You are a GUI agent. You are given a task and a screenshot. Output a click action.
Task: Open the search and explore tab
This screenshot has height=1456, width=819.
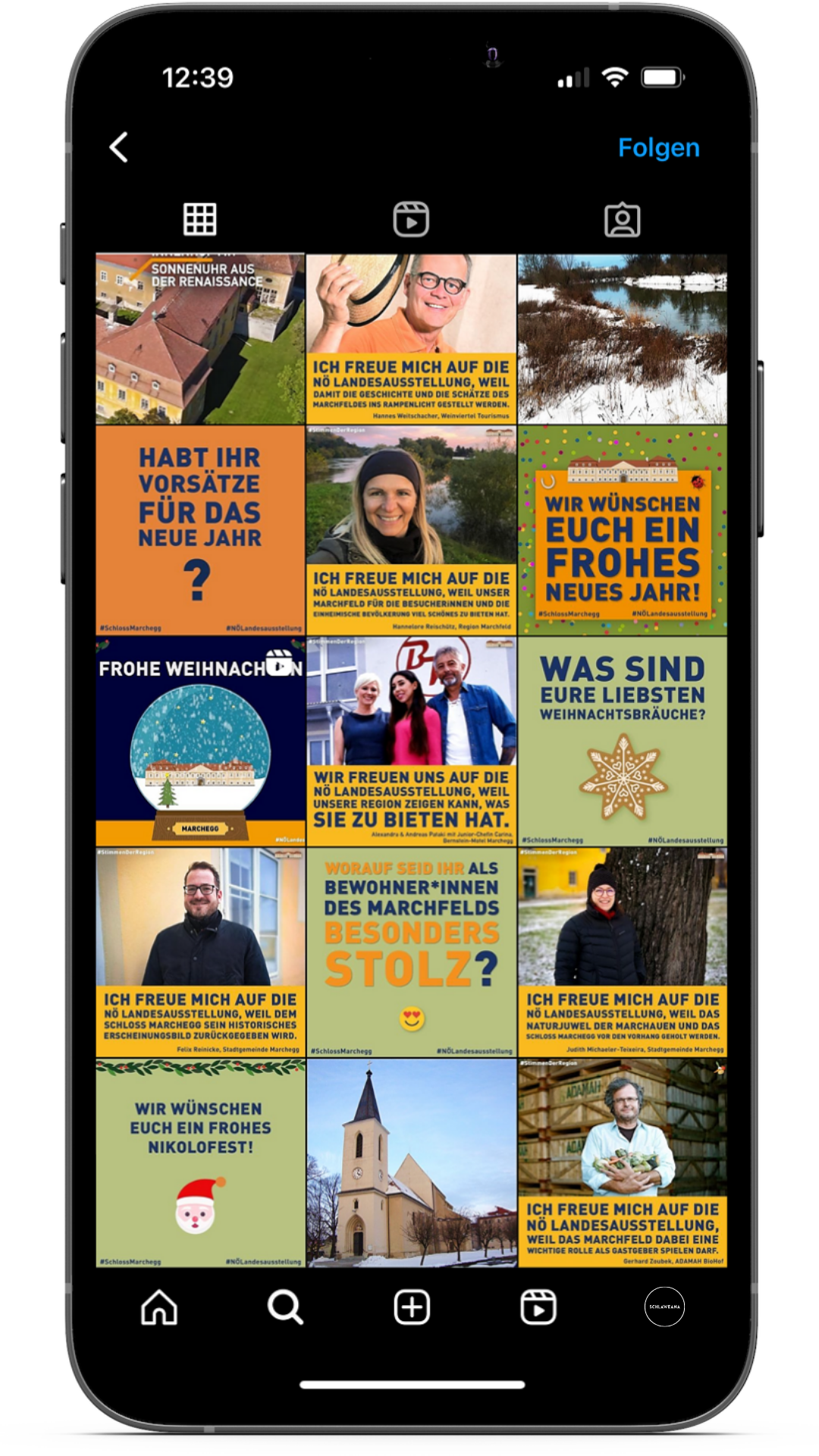(285, 1307)
